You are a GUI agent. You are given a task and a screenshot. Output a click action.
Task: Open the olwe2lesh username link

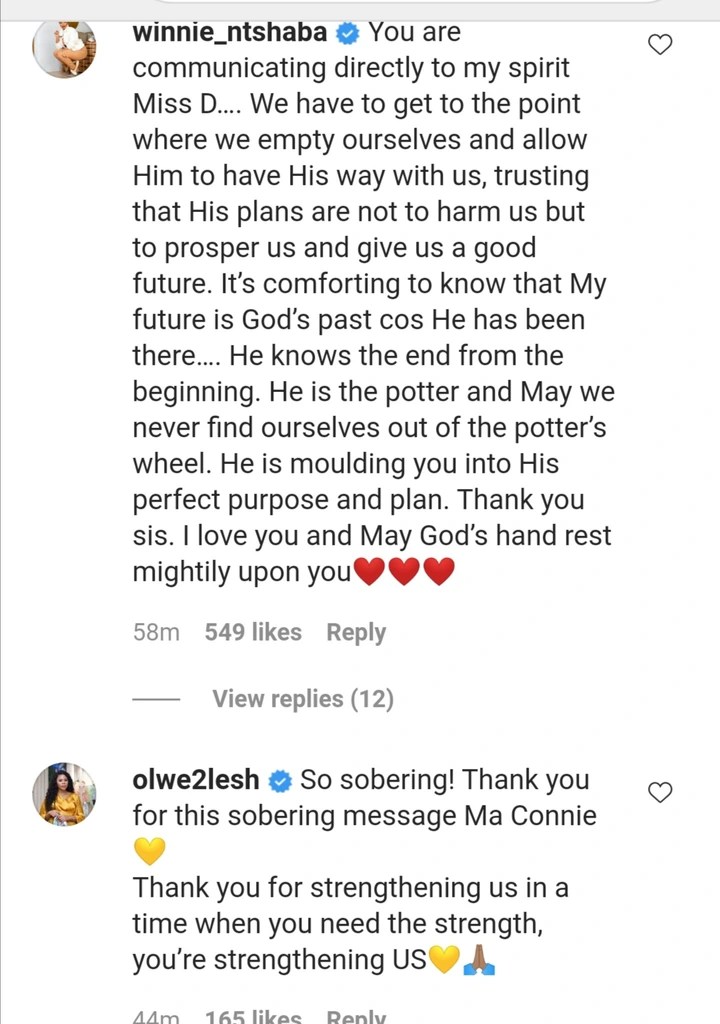[x=195, y=780]
